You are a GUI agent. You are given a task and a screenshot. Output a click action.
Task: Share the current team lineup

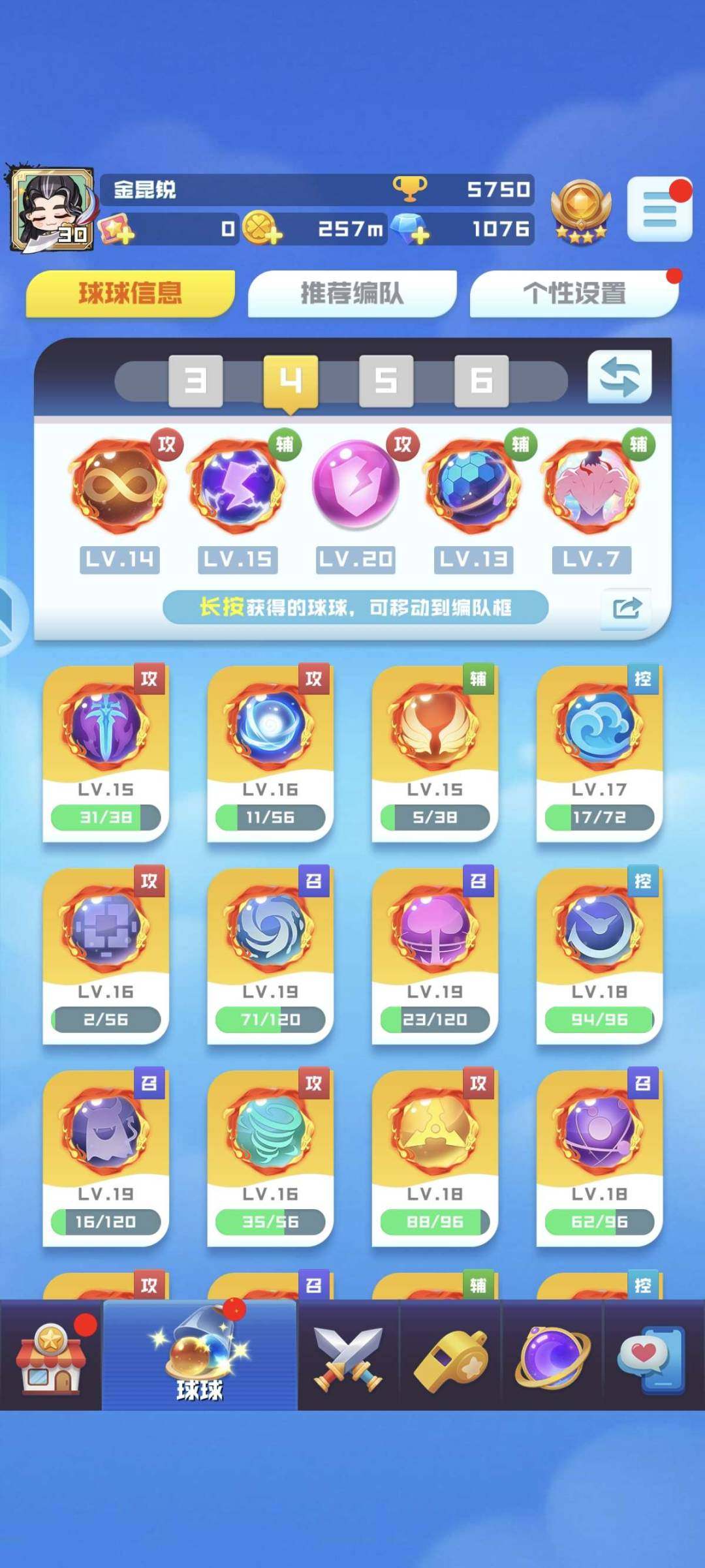pyautogui.click(x=626, y=608)
